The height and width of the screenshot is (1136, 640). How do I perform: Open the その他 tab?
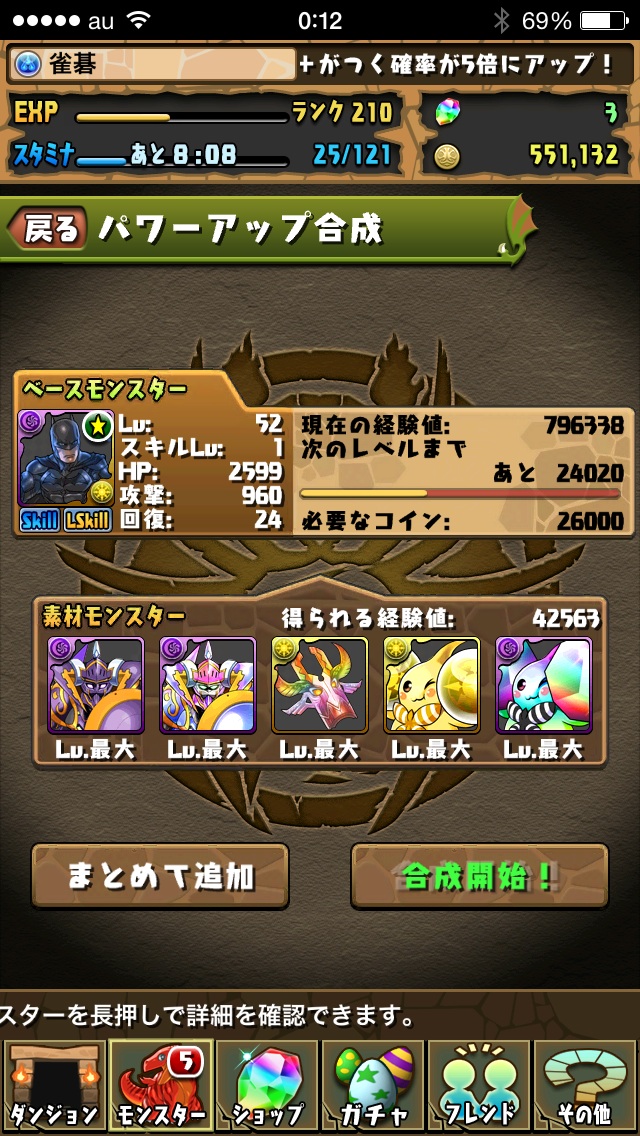[587, 1086]
